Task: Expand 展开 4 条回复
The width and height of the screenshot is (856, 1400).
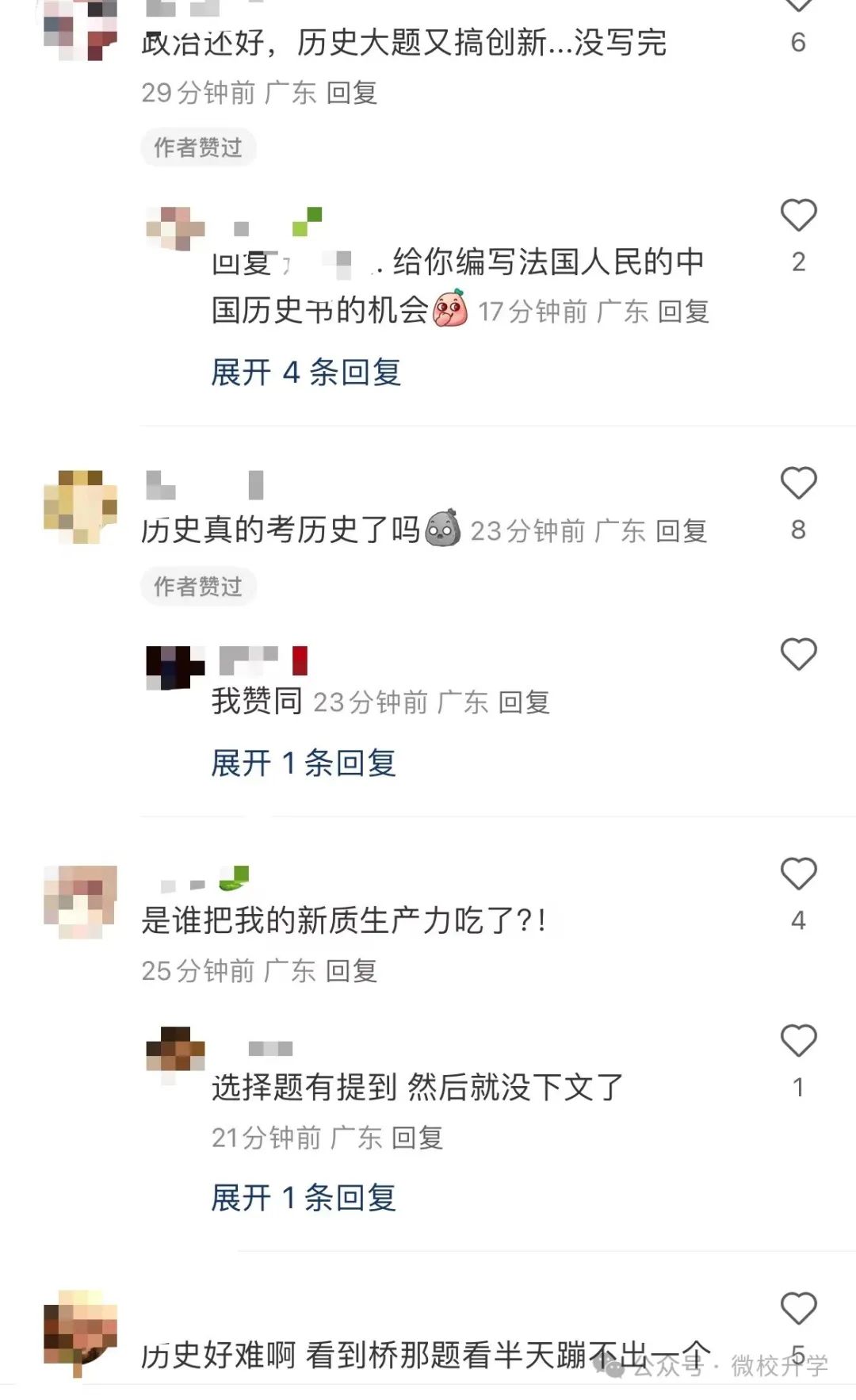Action: click(x=306, y=372)
